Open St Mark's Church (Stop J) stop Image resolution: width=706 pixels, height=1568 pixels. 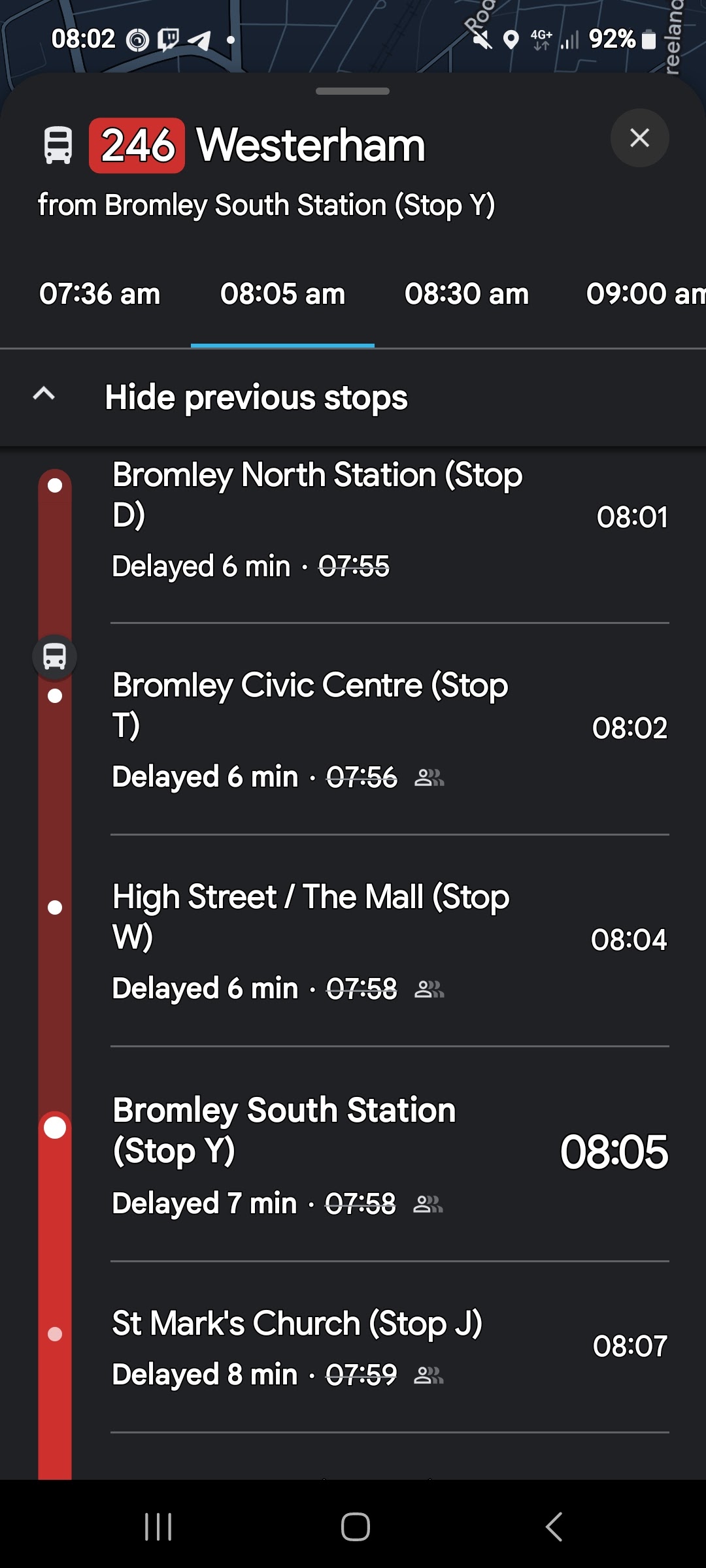coord(353,1347)
